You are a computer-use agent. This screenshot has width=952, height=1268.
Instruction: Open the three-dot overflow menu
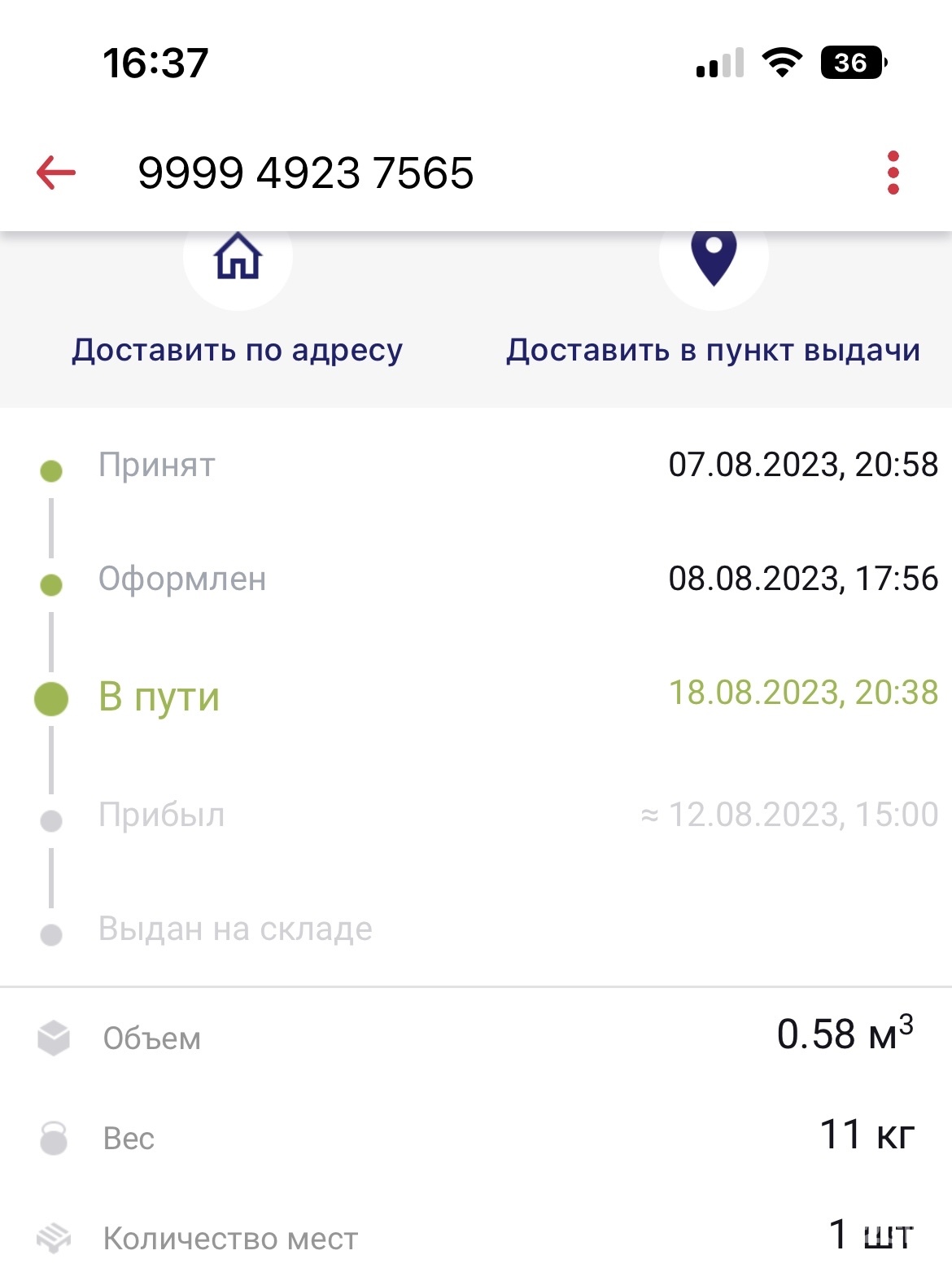pos(893,173)
